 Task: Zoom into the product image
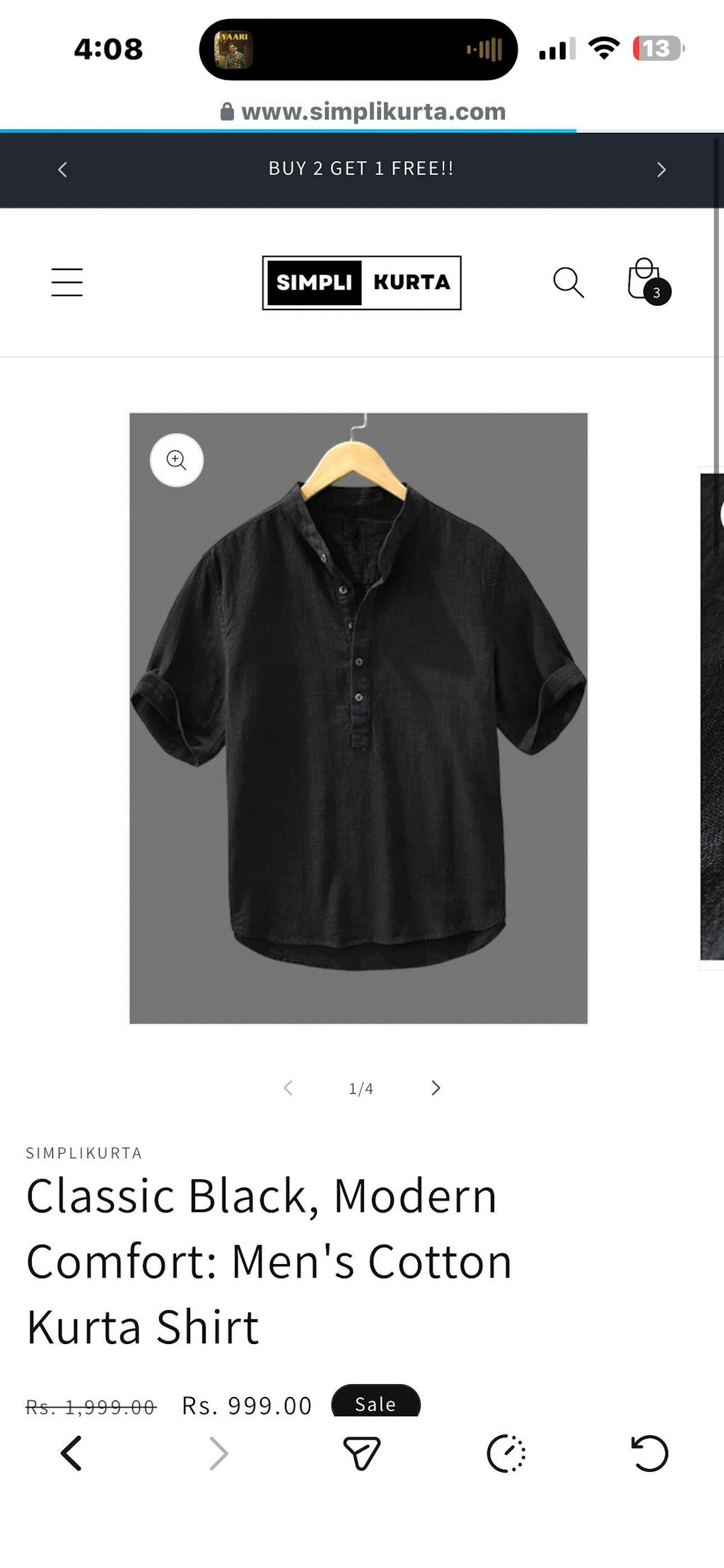(x=177, y=460)
